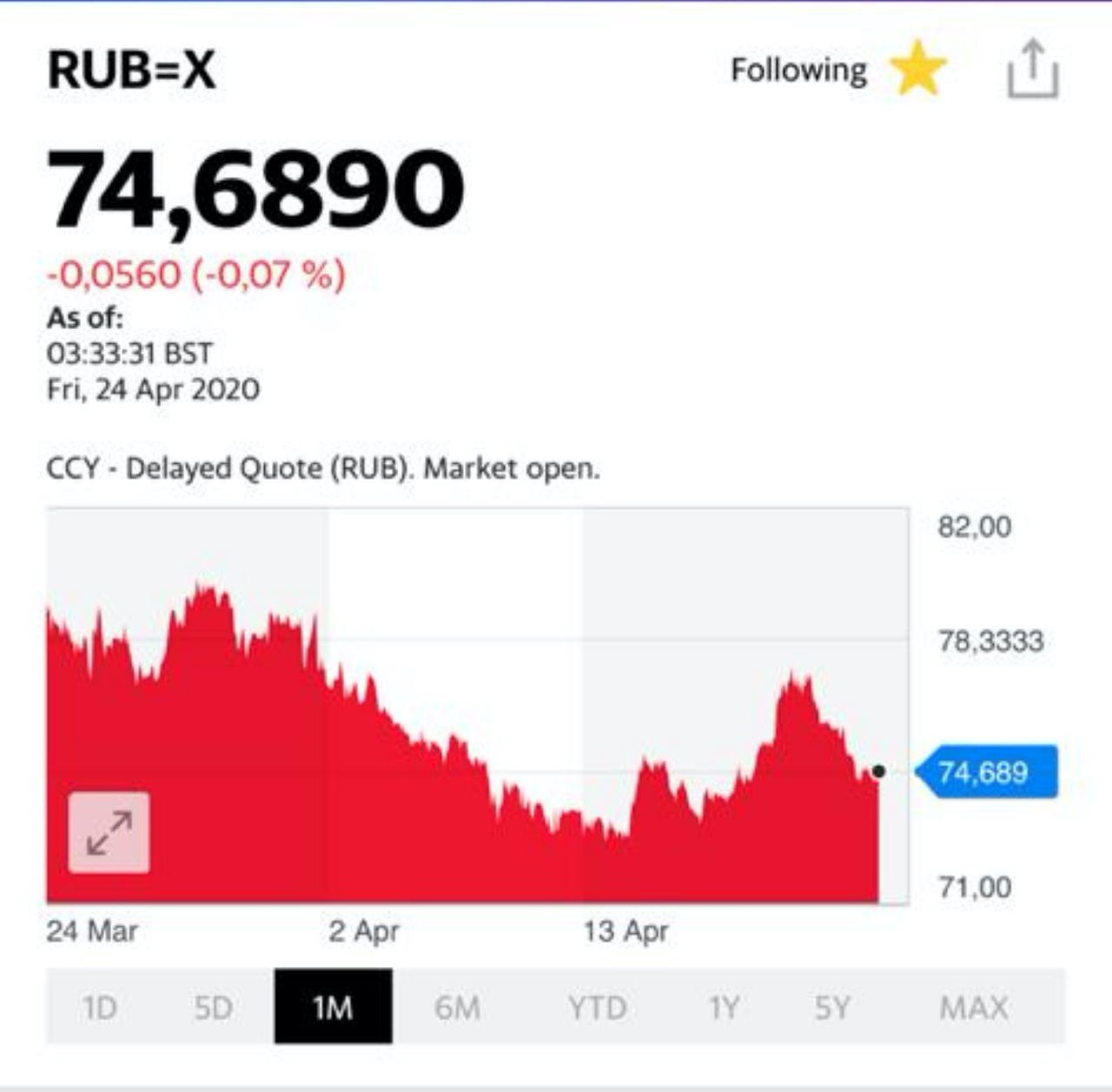Expand the chart to full screen
The height and width of the screenshot is (1092, 1112).
click(109, 832)
